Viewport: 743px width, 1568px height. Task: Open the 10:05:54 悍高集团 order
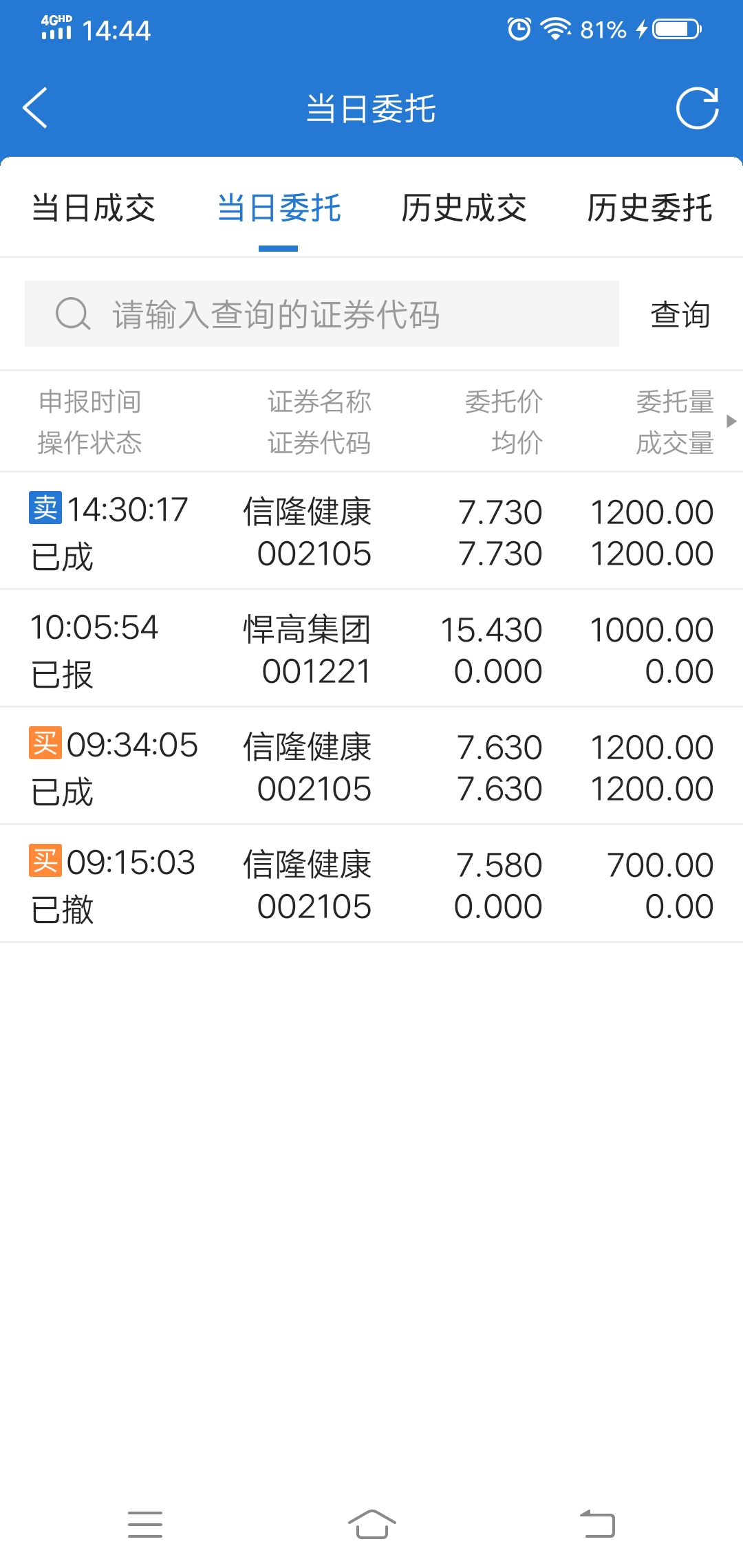(x=371, y=649)
